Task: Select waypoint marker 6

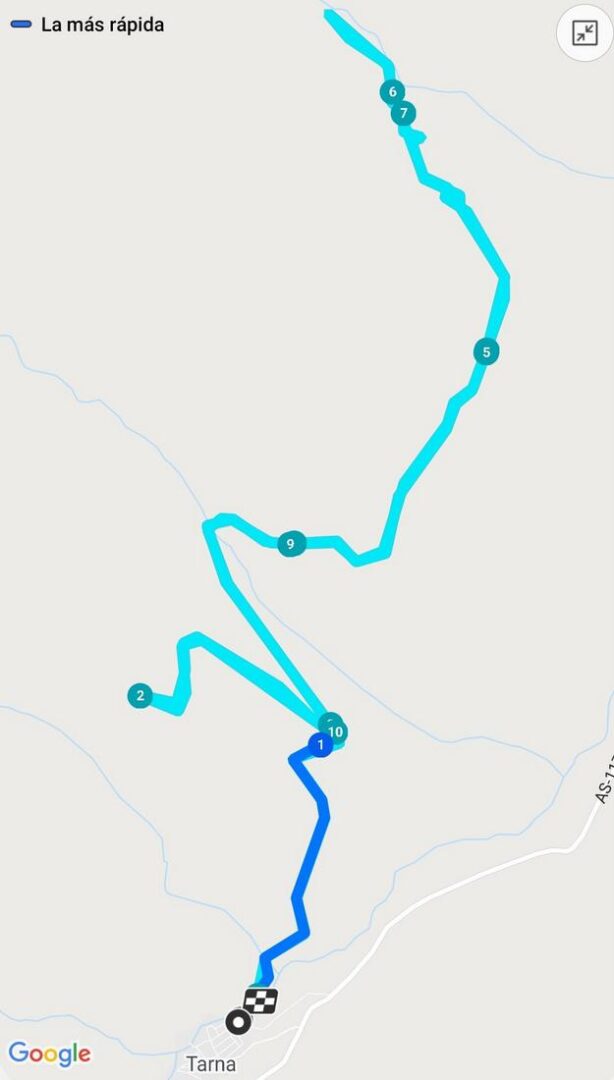Action: tap(390, 92)
